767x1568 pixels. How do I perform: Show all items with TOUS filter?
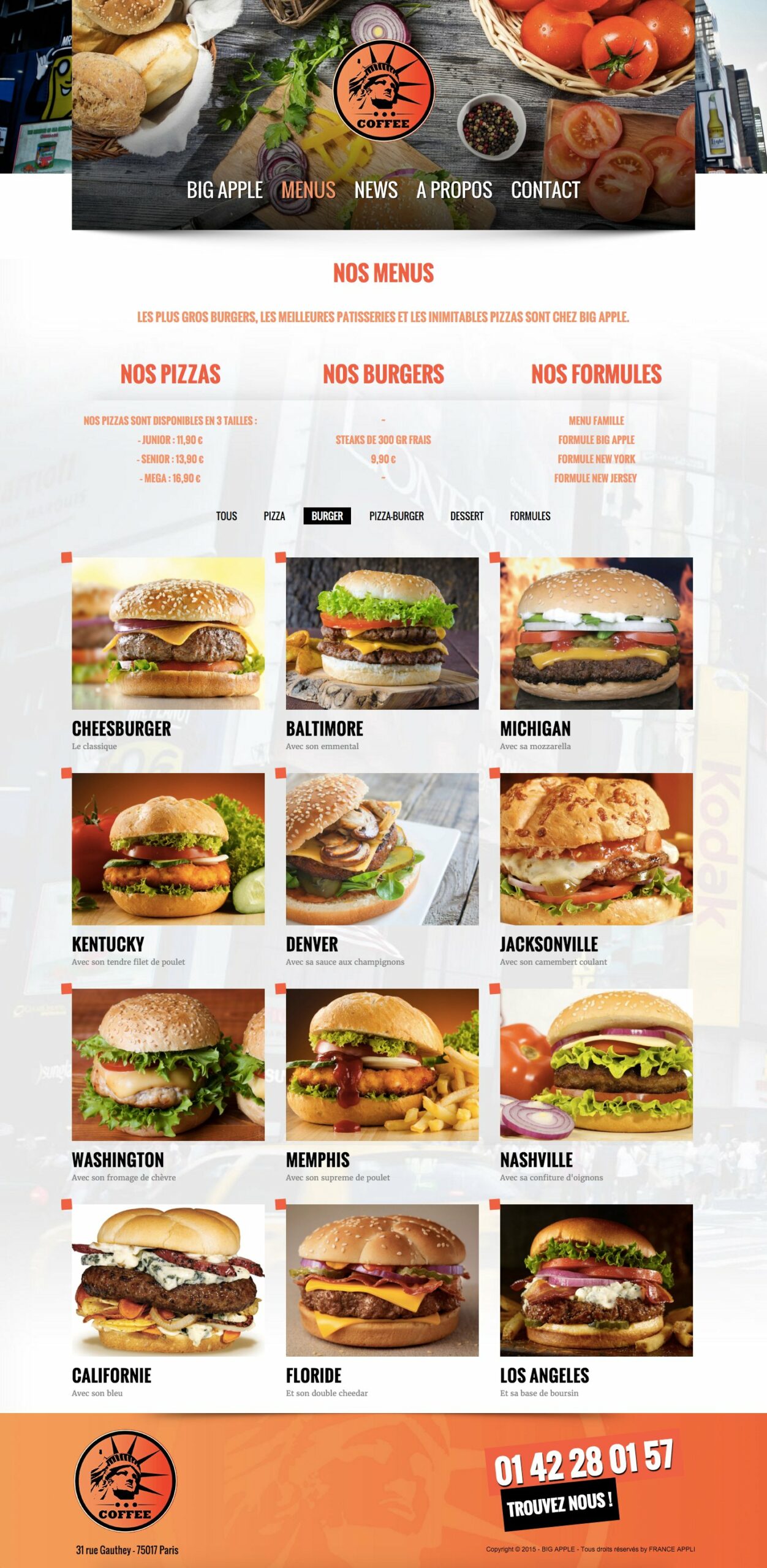coord(226,516)
